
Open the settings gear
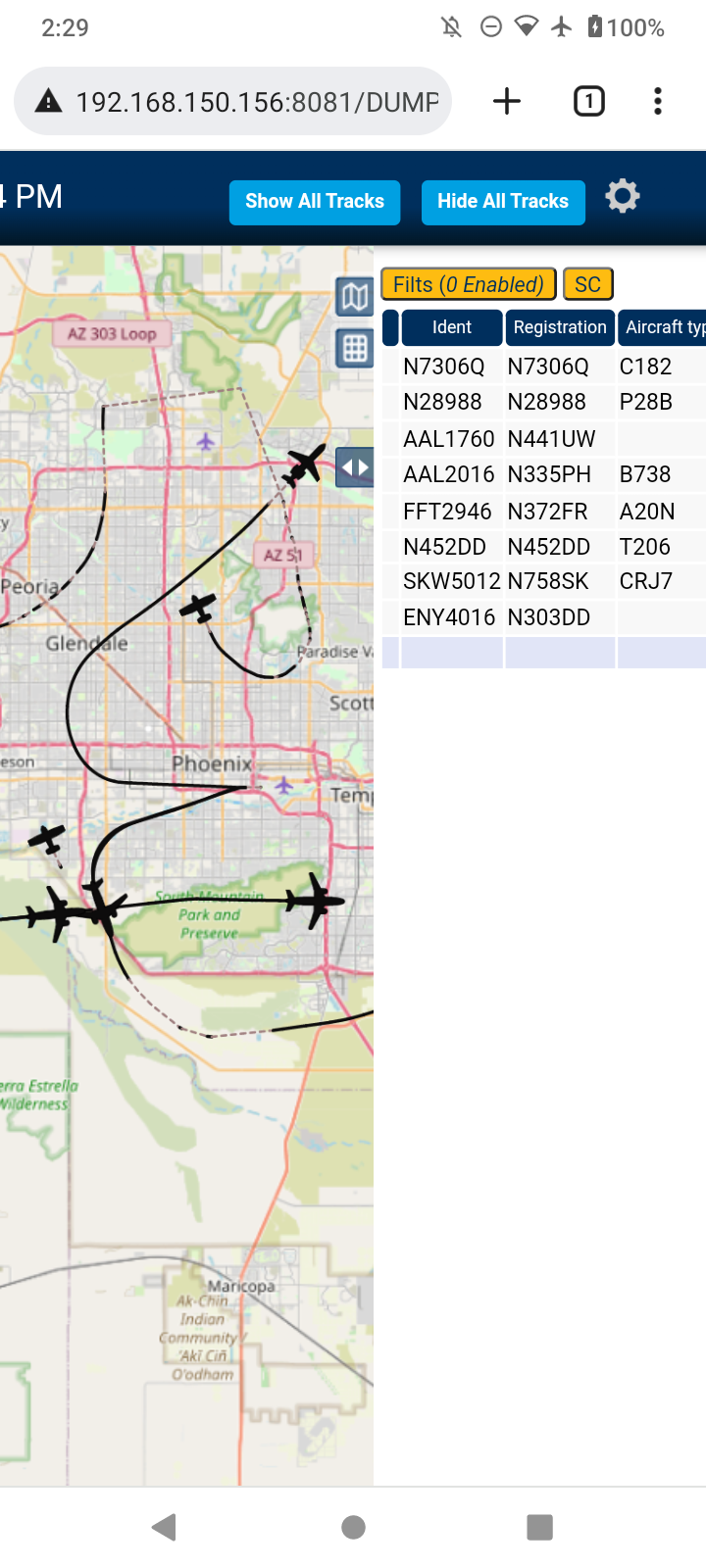point(623,197)
